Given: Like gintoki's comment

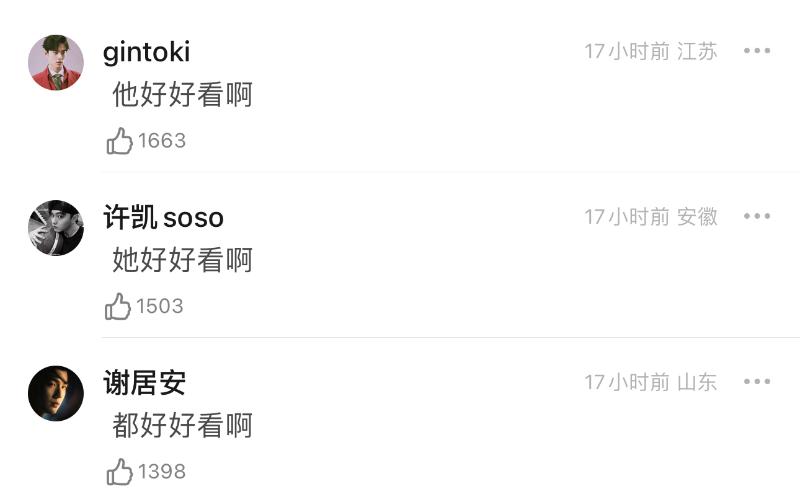Looking at the screenshot, I should [x=120, y=141].
